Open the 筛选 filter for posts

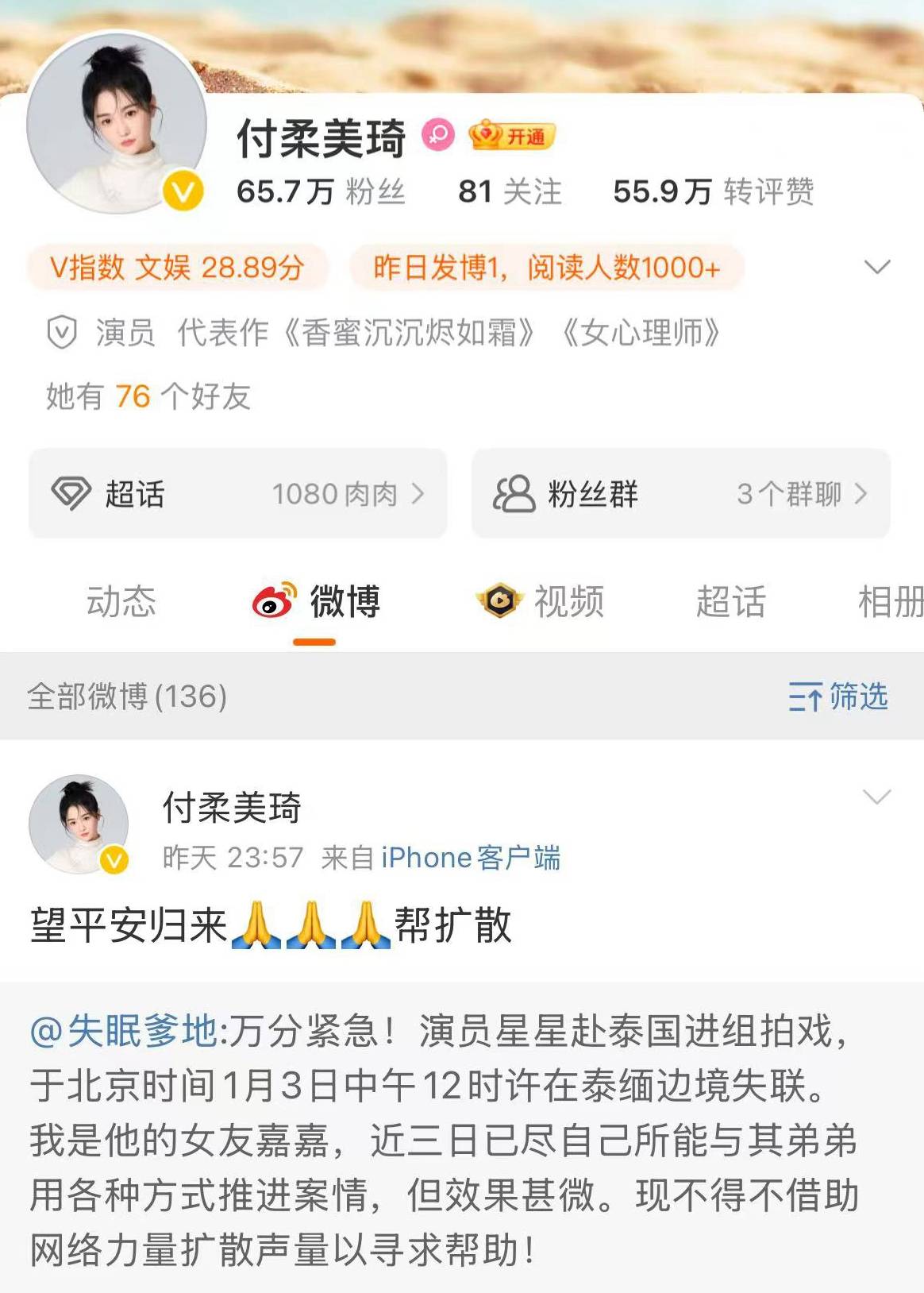pos(838,697)
